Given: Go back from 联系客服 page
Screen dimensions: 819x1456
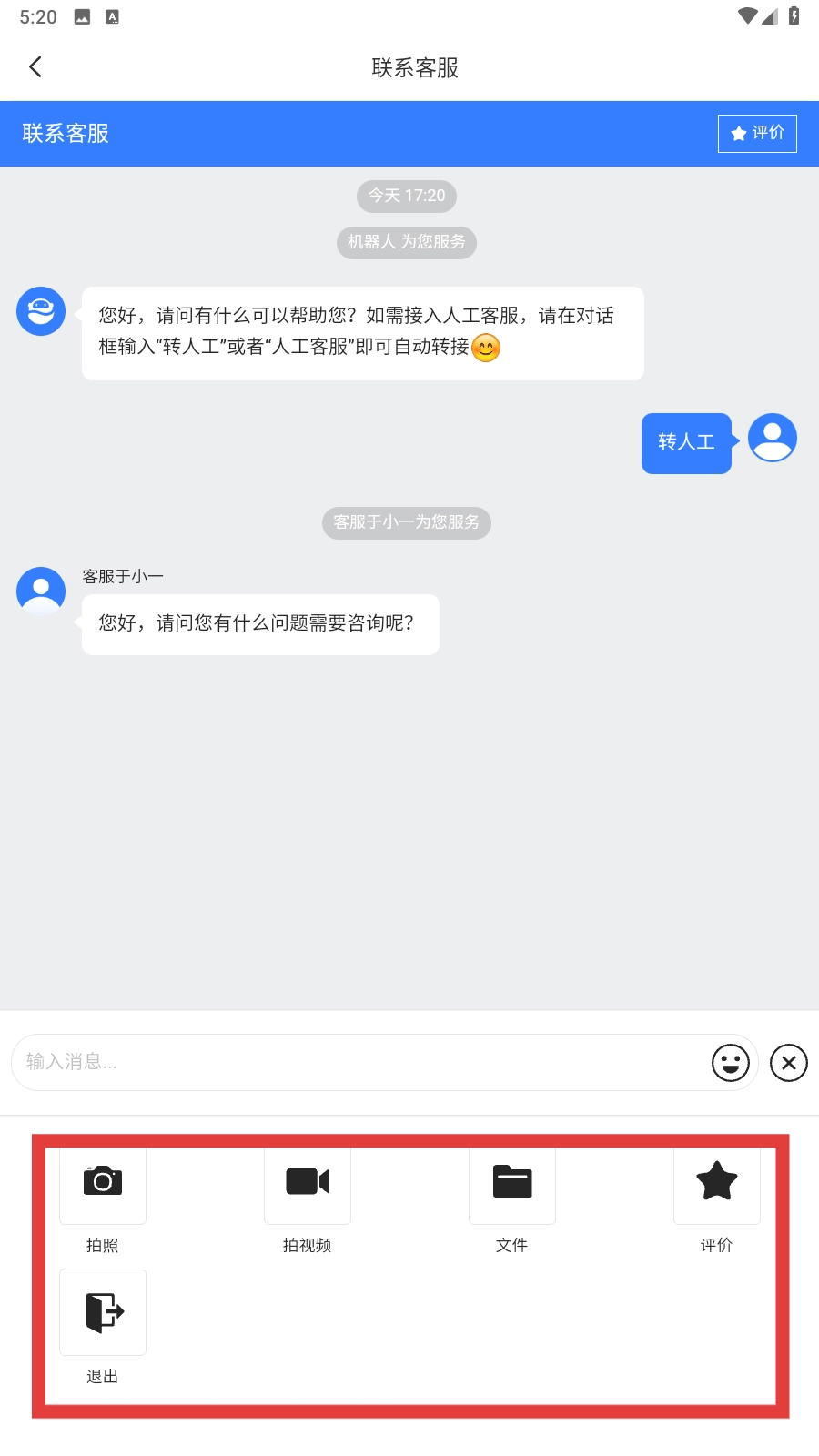Looking at the screenshot, I should pyautogui.click(x=35, y=67).
